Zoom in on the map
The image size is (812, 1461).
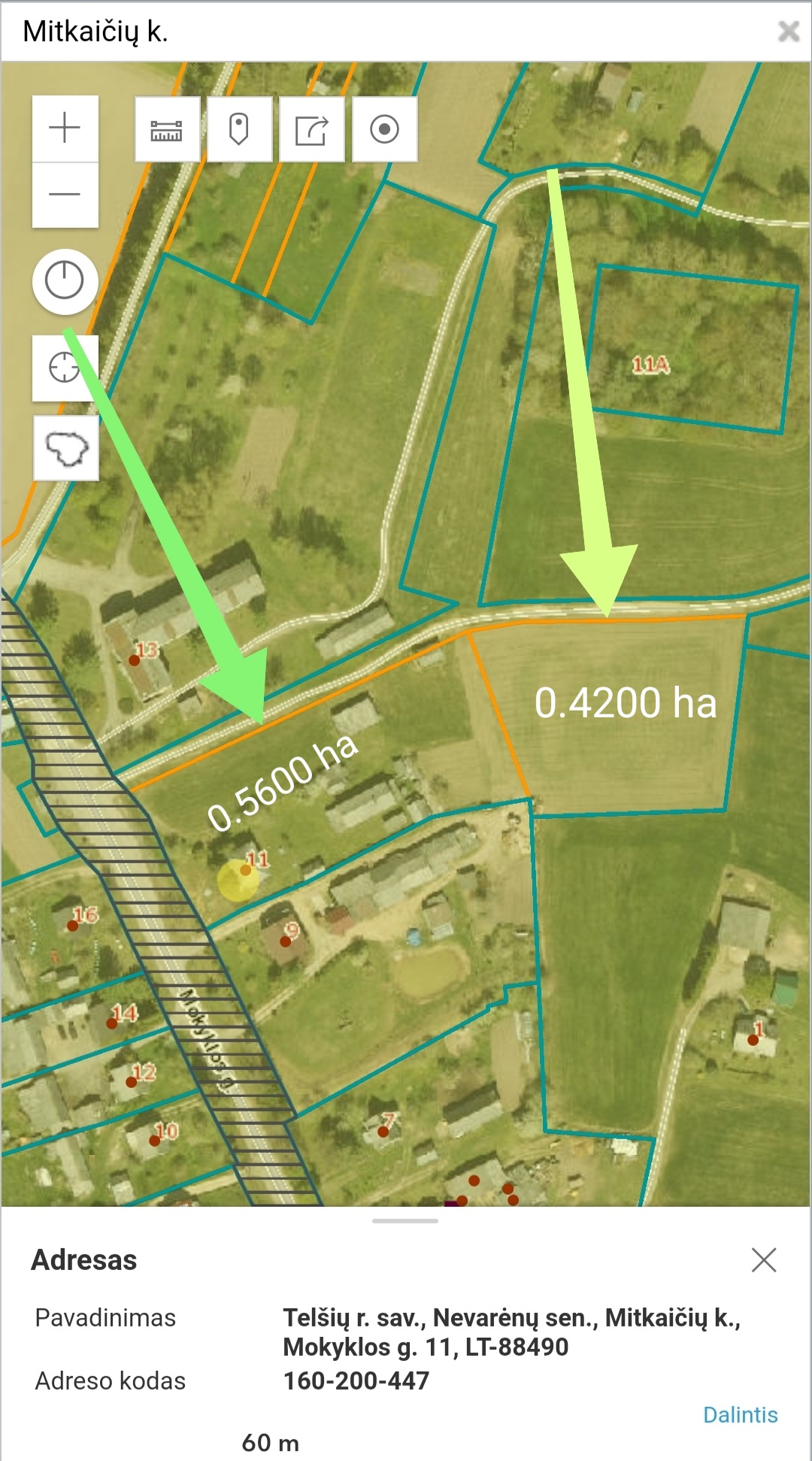click(x=65, y=128)
